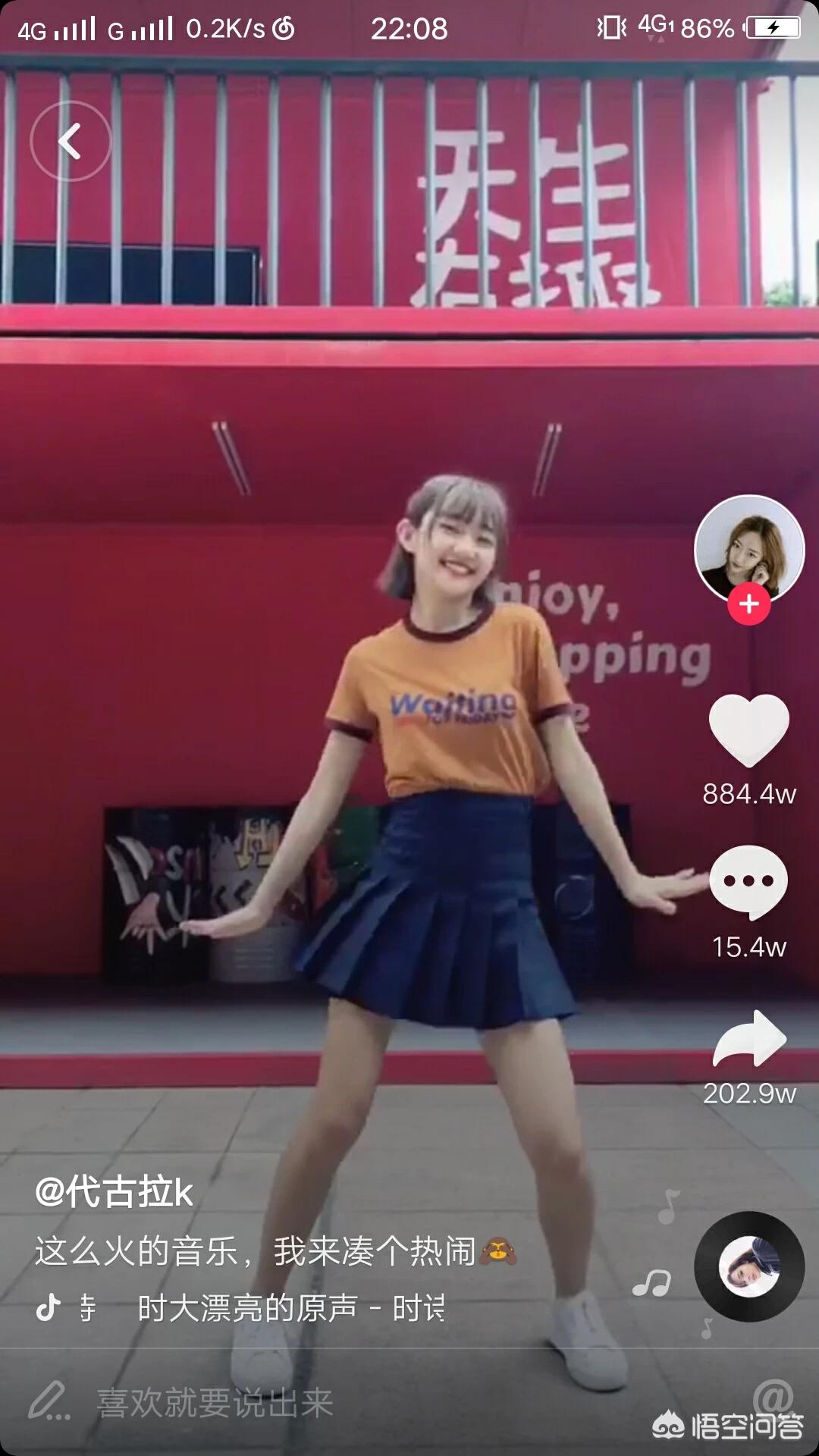Screen dimensions: 819x1456
Task: Open the 时大漂亮的原声 sound link
Action: [x=288, y=1308]
